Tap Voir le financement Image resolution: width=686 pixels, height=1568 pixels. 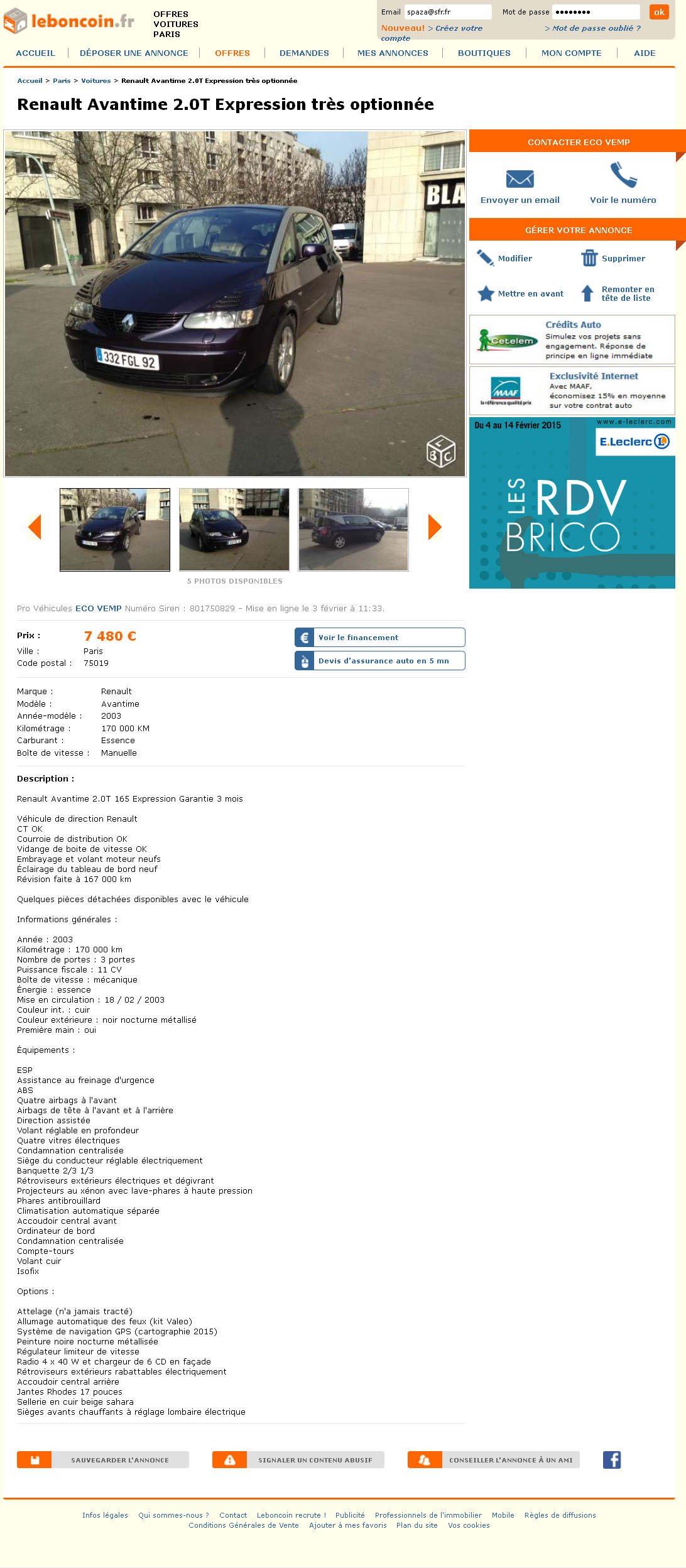(379, 638)
